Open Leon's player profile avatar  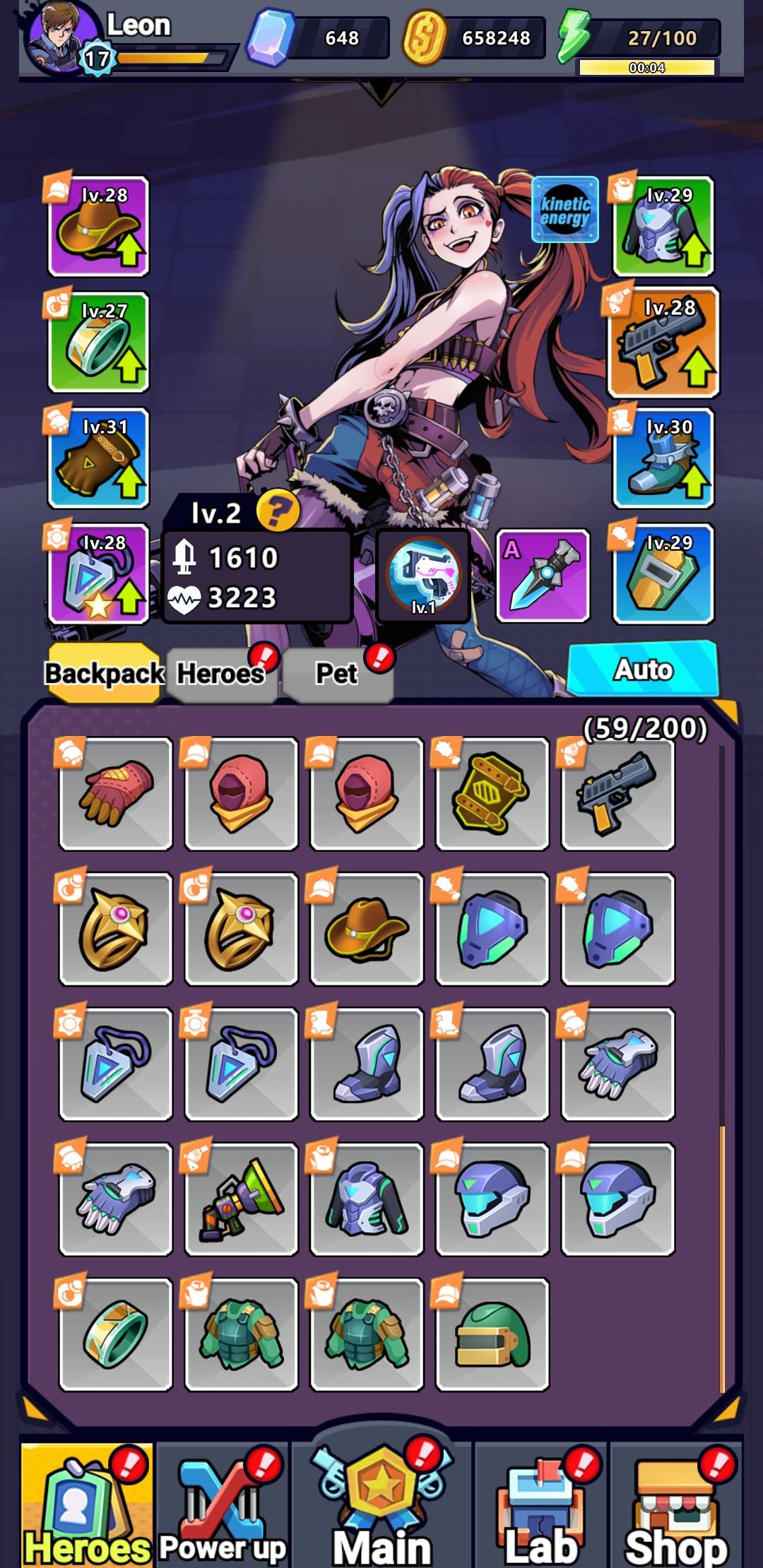62,35
